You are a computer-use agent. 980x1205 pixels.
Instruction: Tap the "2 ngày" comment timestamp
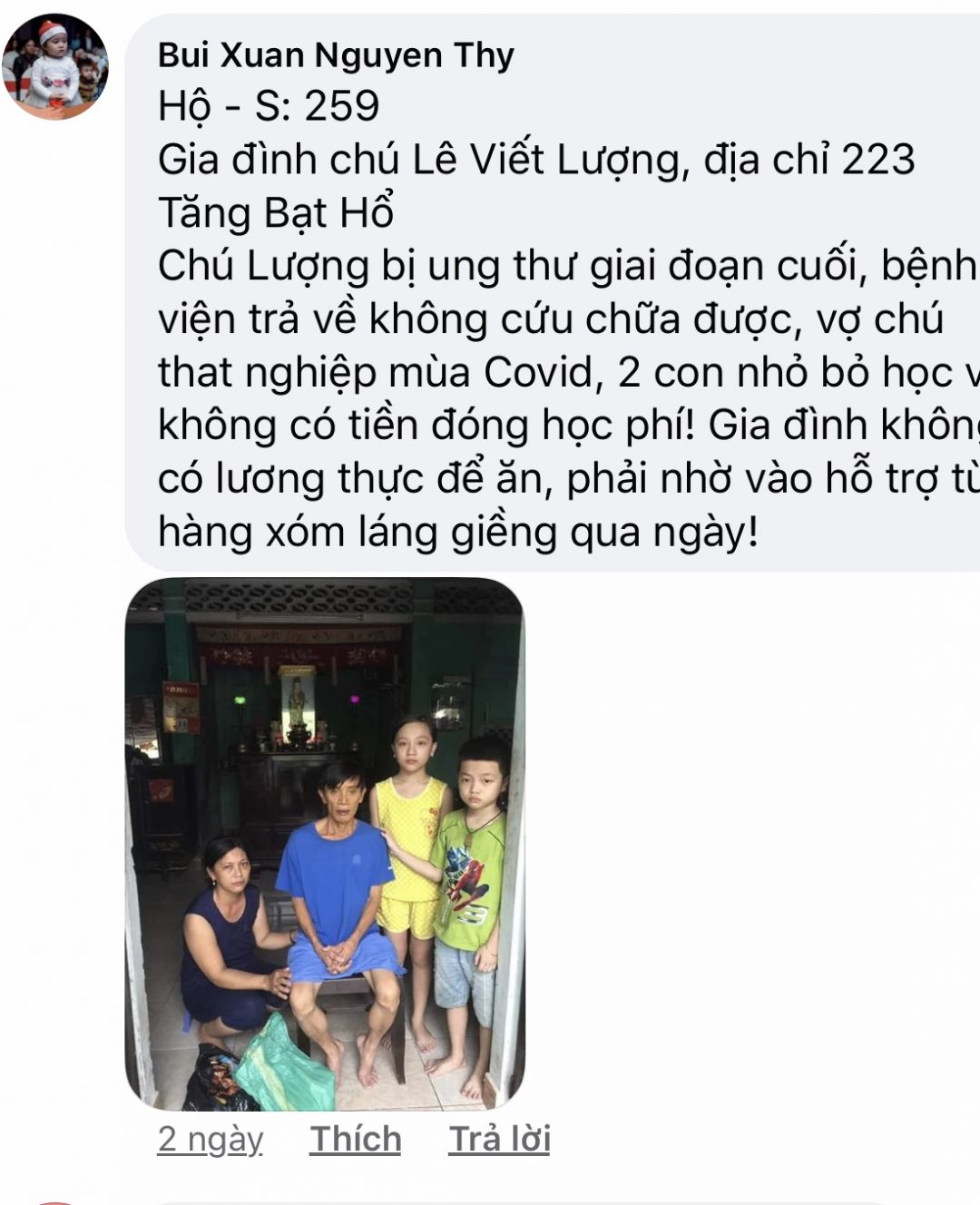pos(210,1139)
